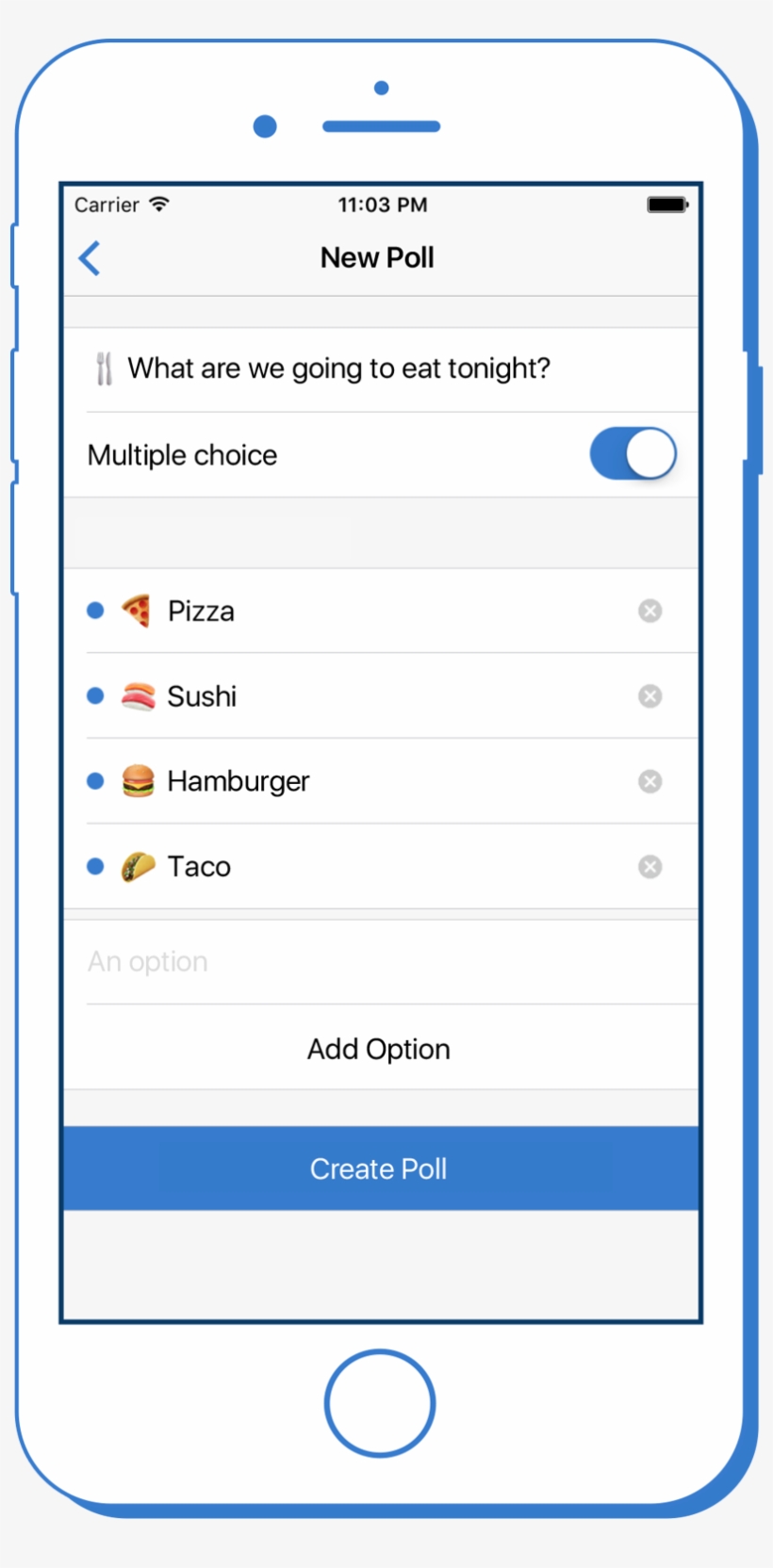Screen dimensions: 773x1568
Task: Click the hamburger emoji in the options list
Action: tap(138, 781)
